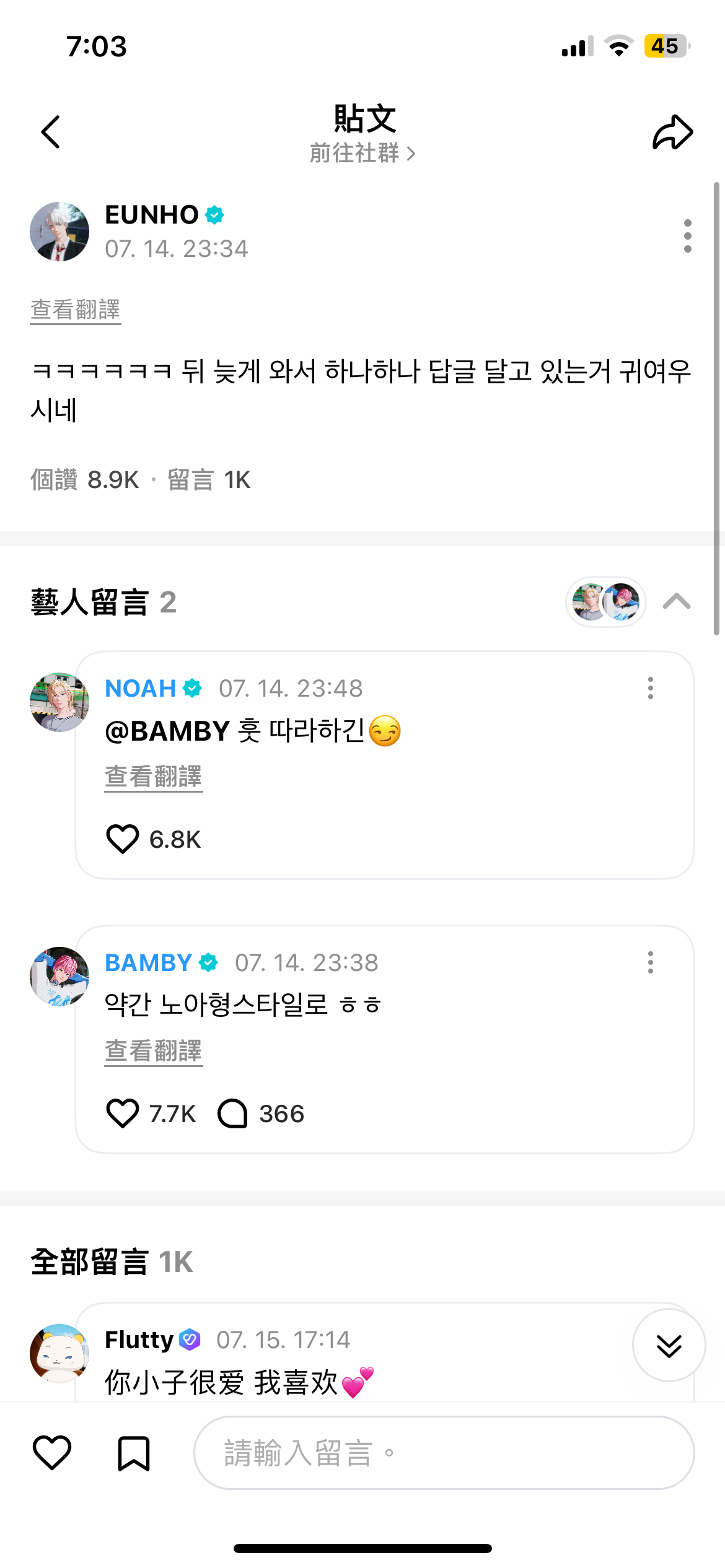This screenshot has height=1568, width=725.
Task: Like the post with the bottom heart
Action: click(x=52, y=1452)
